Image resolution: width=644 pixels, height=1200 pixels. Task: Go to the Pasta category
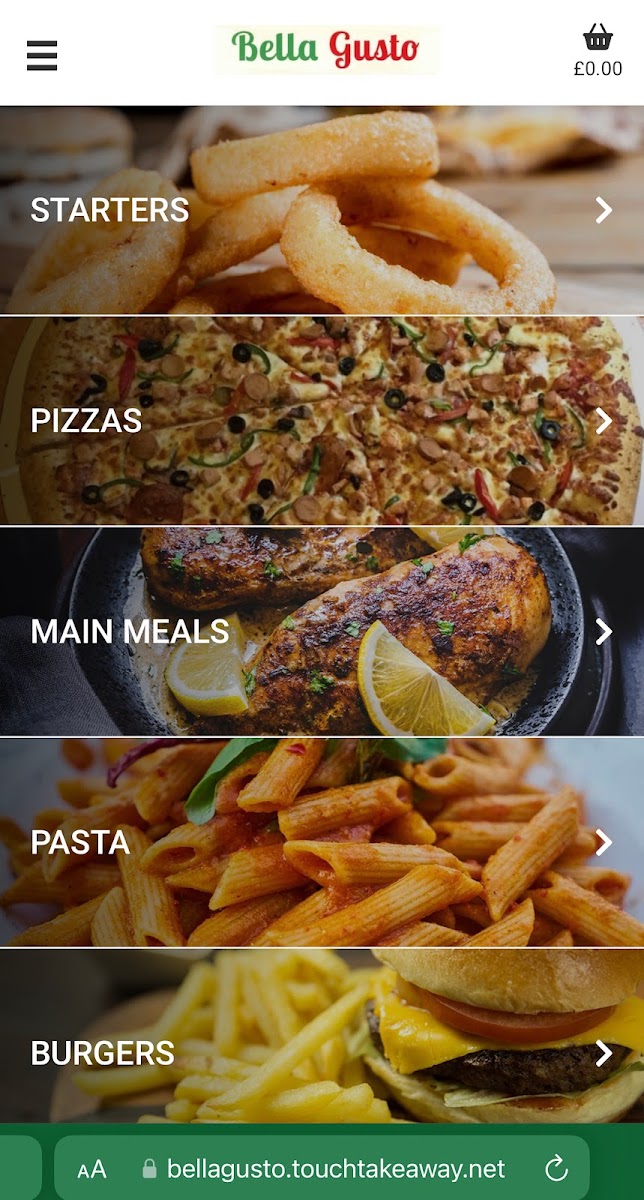[322, 842]
